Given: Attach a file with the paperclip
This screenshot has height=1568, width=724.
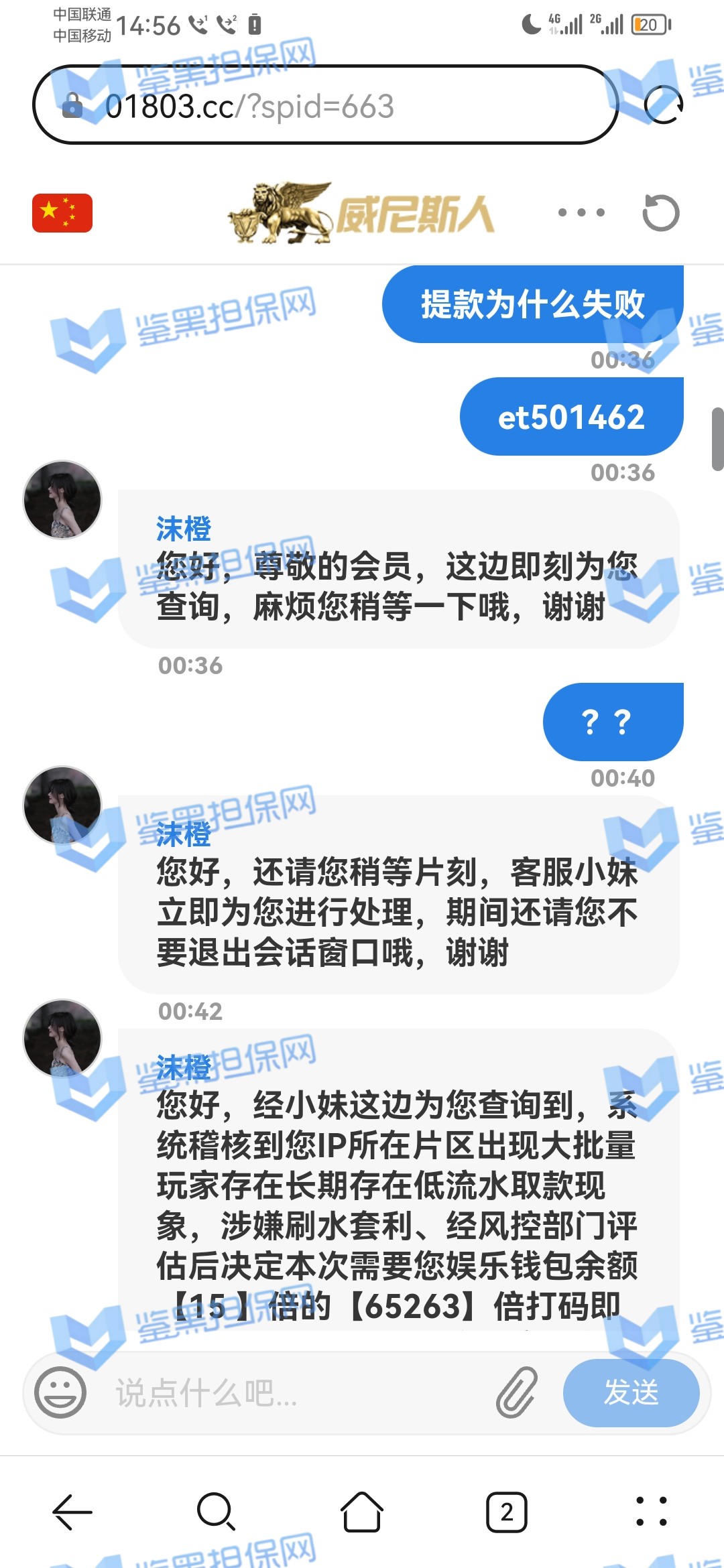Looking at the screenshot, I should (517, 1392).
